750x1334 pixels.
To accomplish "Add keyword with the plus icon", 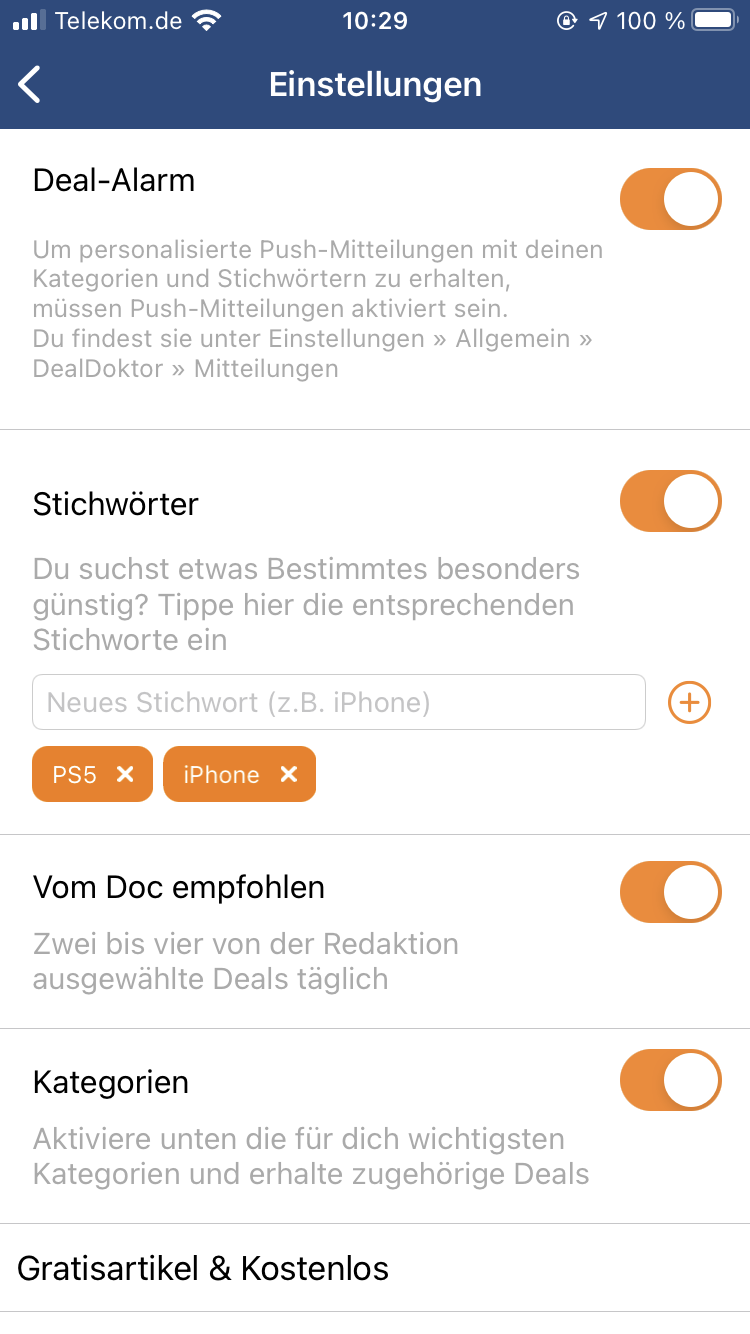I will 689,703.
